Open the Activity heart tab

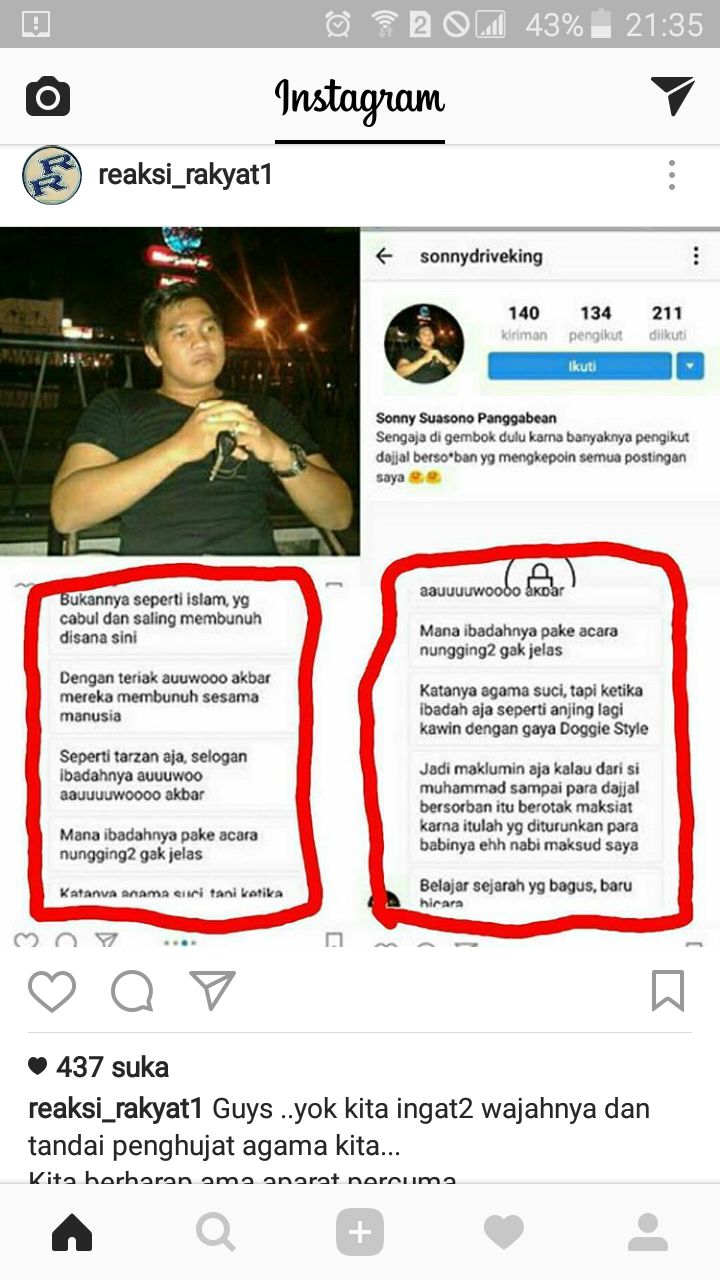pos(504,1232)
